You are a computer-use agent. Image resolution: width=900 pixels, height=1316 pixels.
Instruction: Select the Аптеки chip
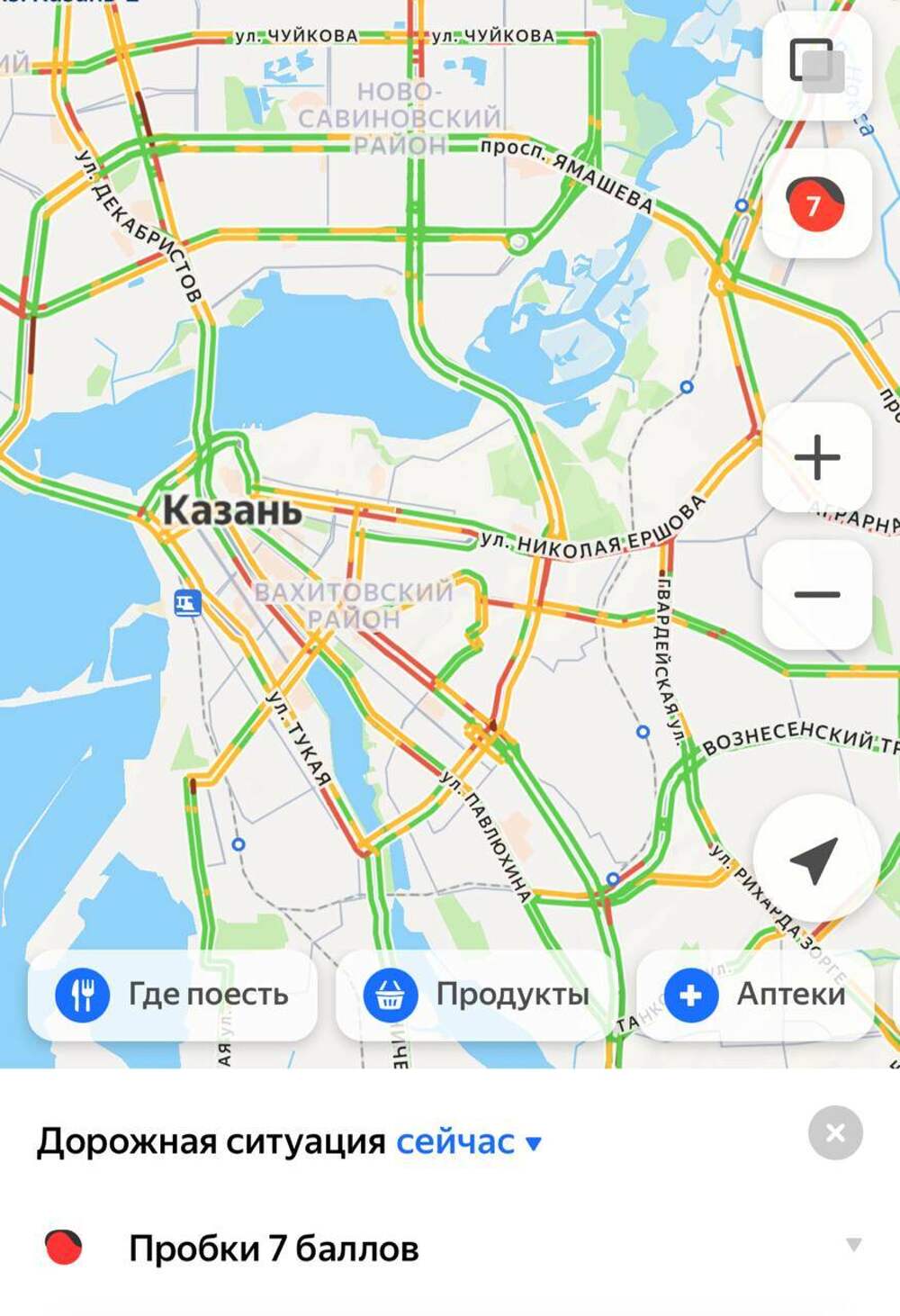[756, 995]
